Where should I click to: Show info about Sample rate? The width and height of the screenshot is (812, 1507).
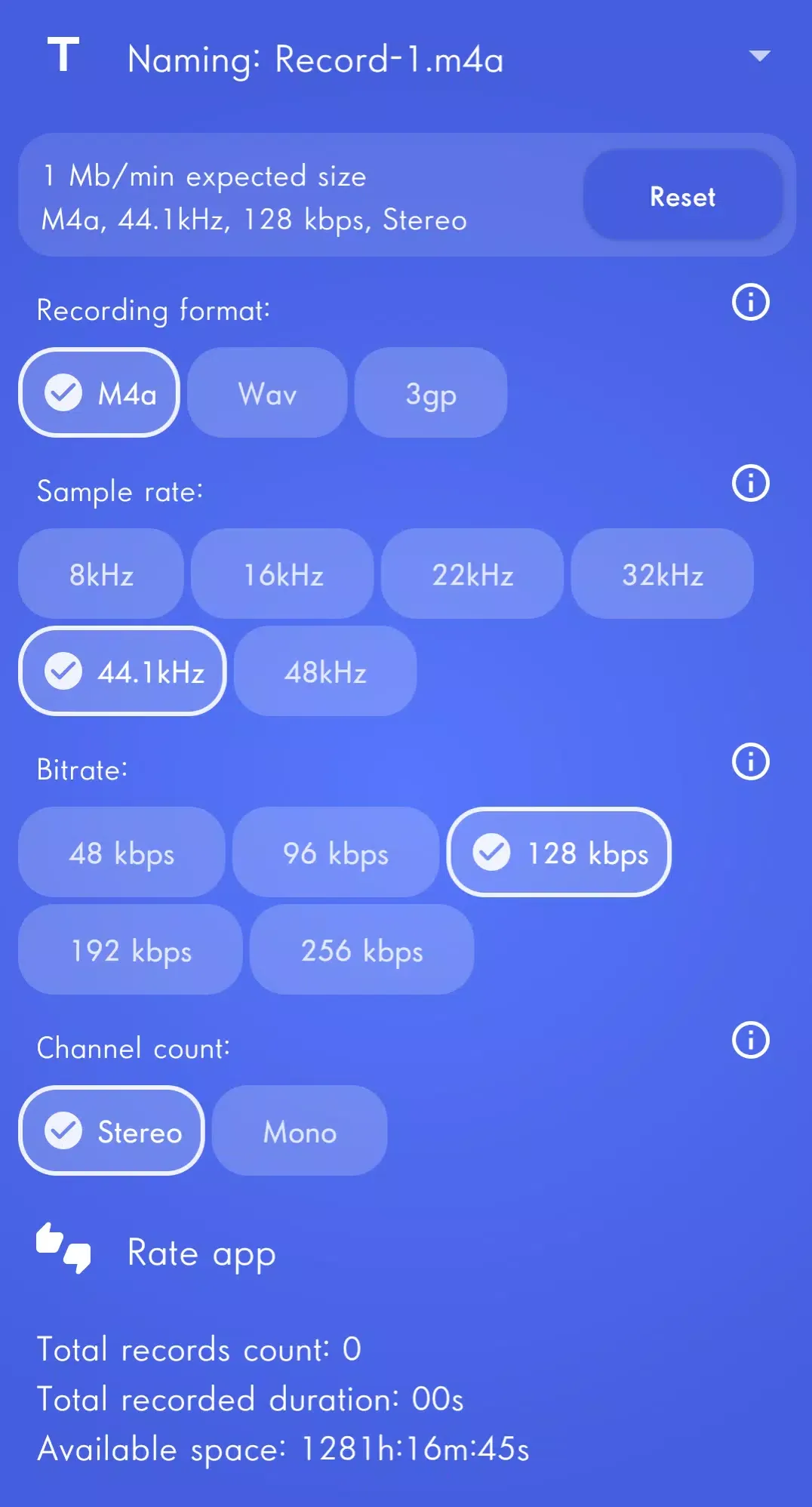750,484
